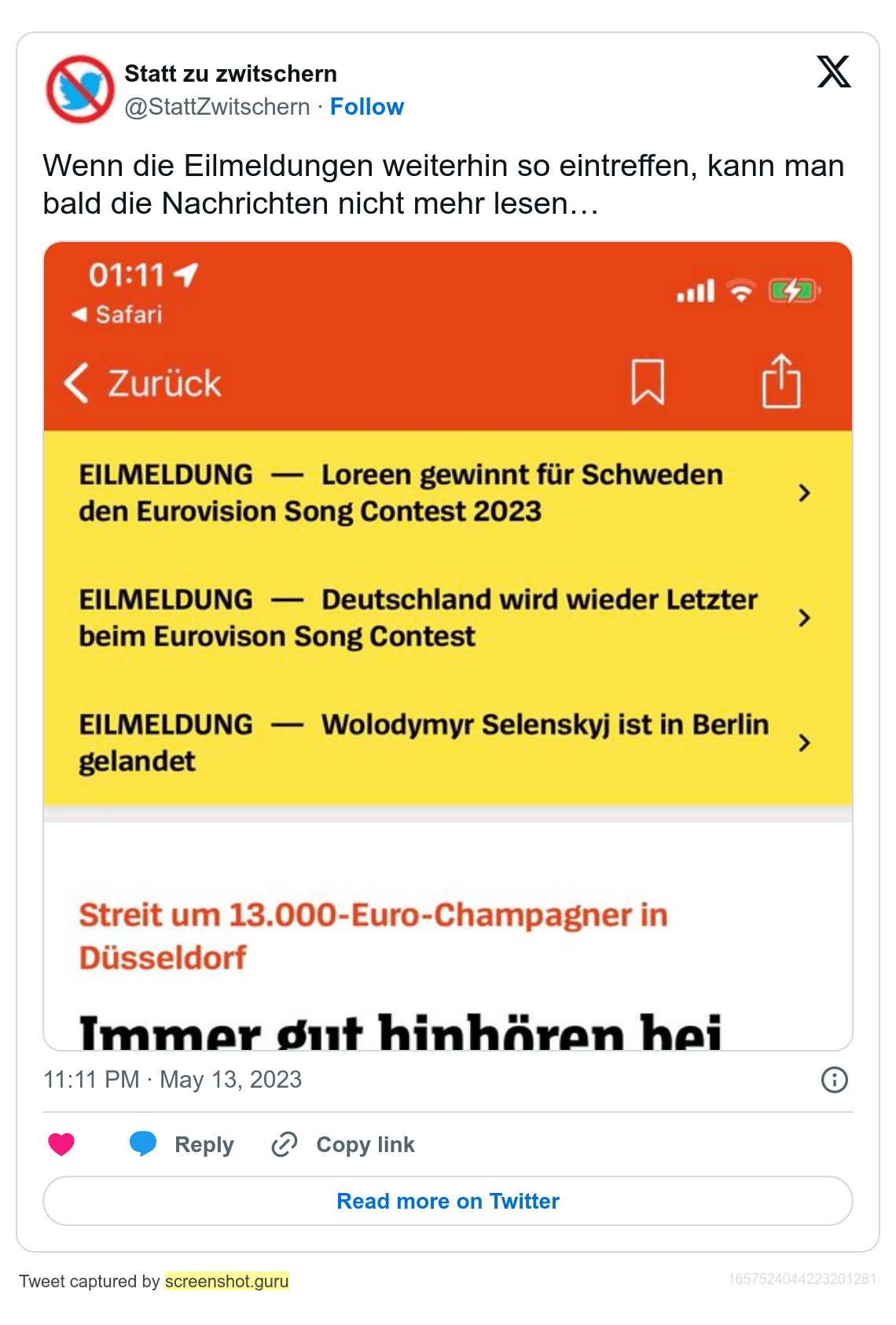Open the tweet info icon
Viewport: 896px width, 1325px height.
point(834,1080)
